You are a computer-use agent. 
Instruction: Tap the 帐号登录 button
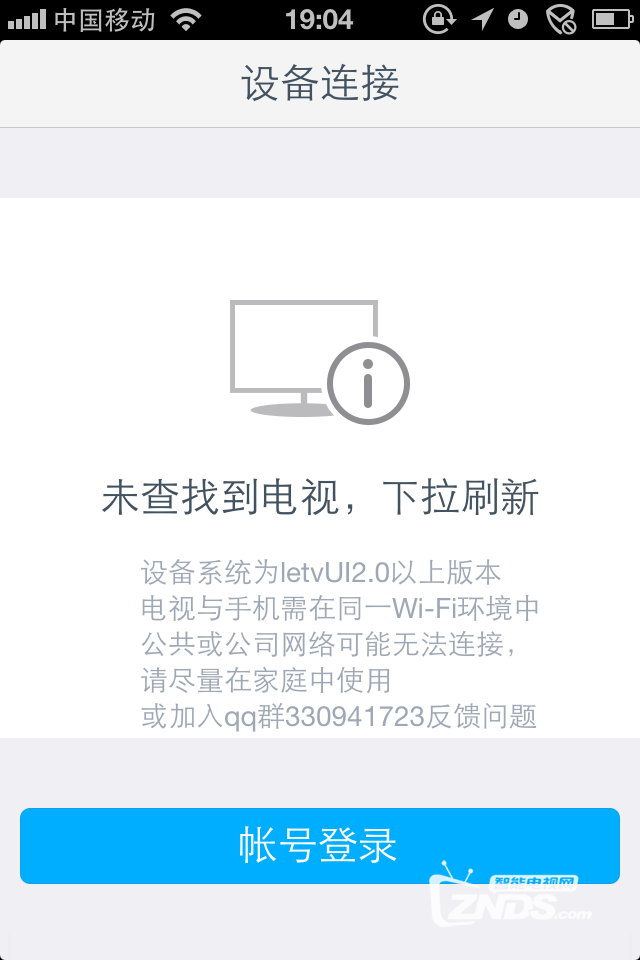[x=319, y=845]
